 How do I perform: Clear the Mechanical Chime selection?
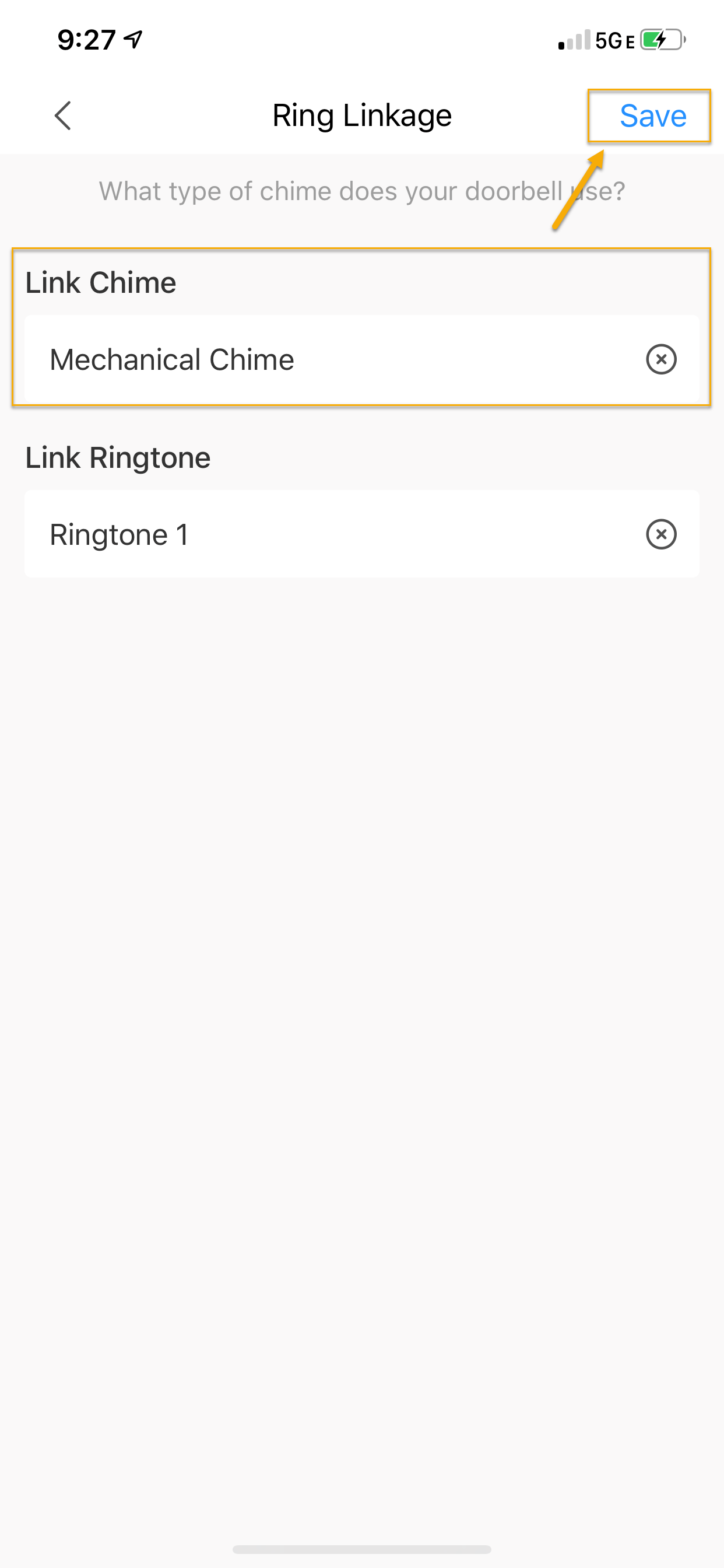pos(660,359)
